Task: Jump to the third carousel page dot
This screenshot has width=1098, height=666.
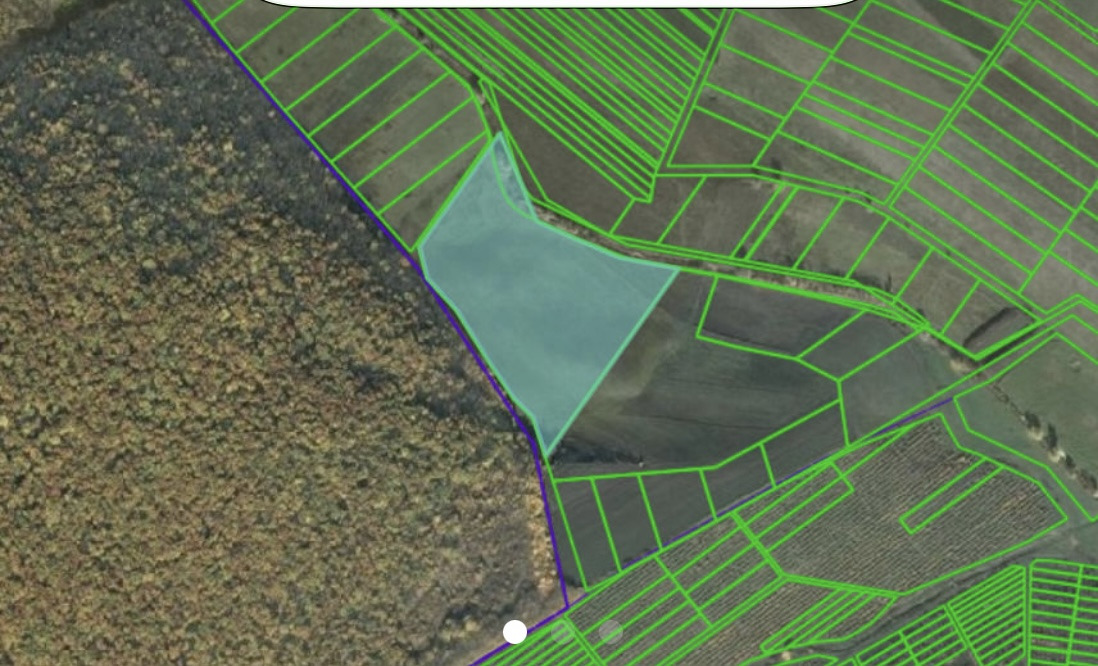Action: (611, 631)
